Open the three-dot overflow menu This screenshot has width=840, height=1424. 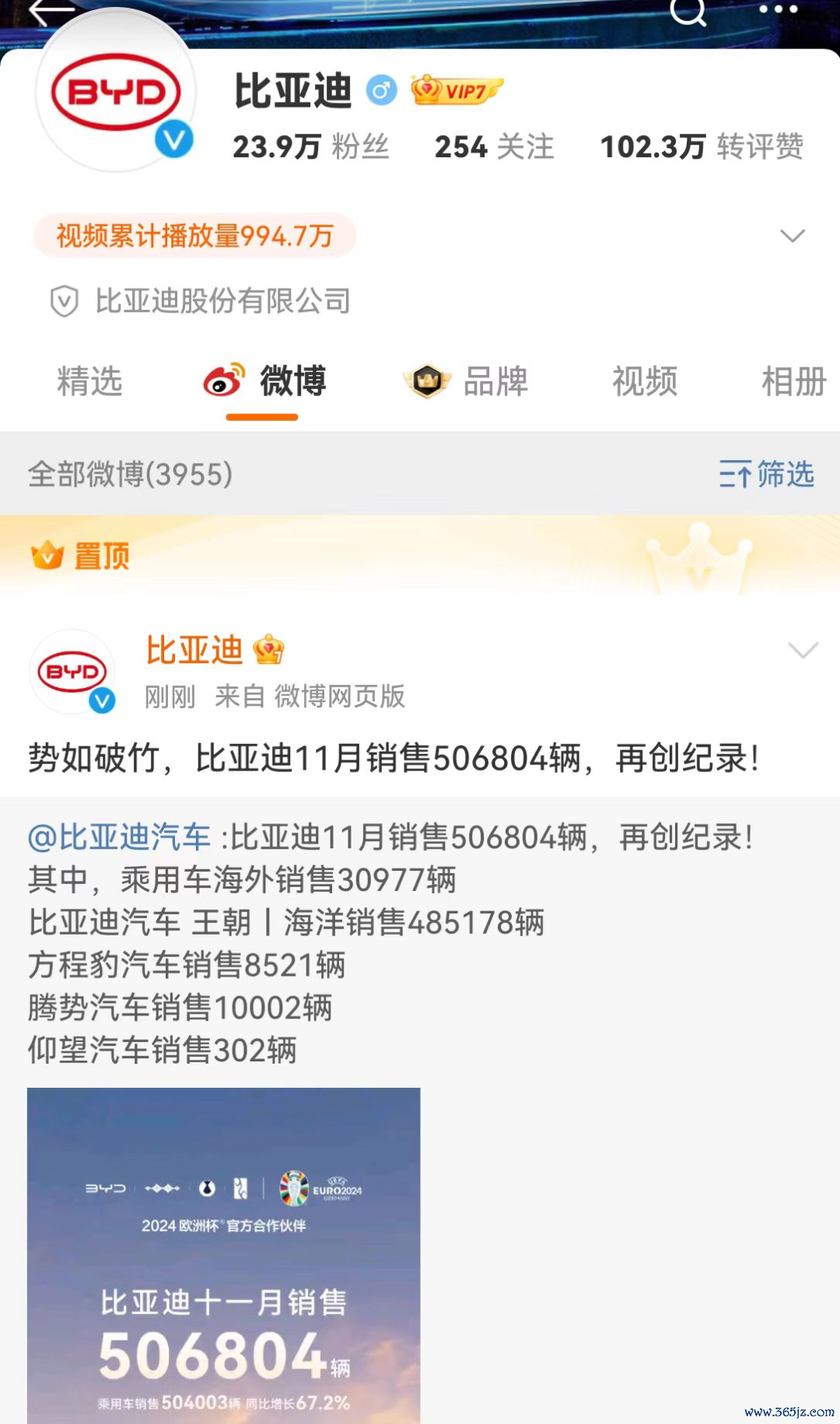(x=778, y=9)
